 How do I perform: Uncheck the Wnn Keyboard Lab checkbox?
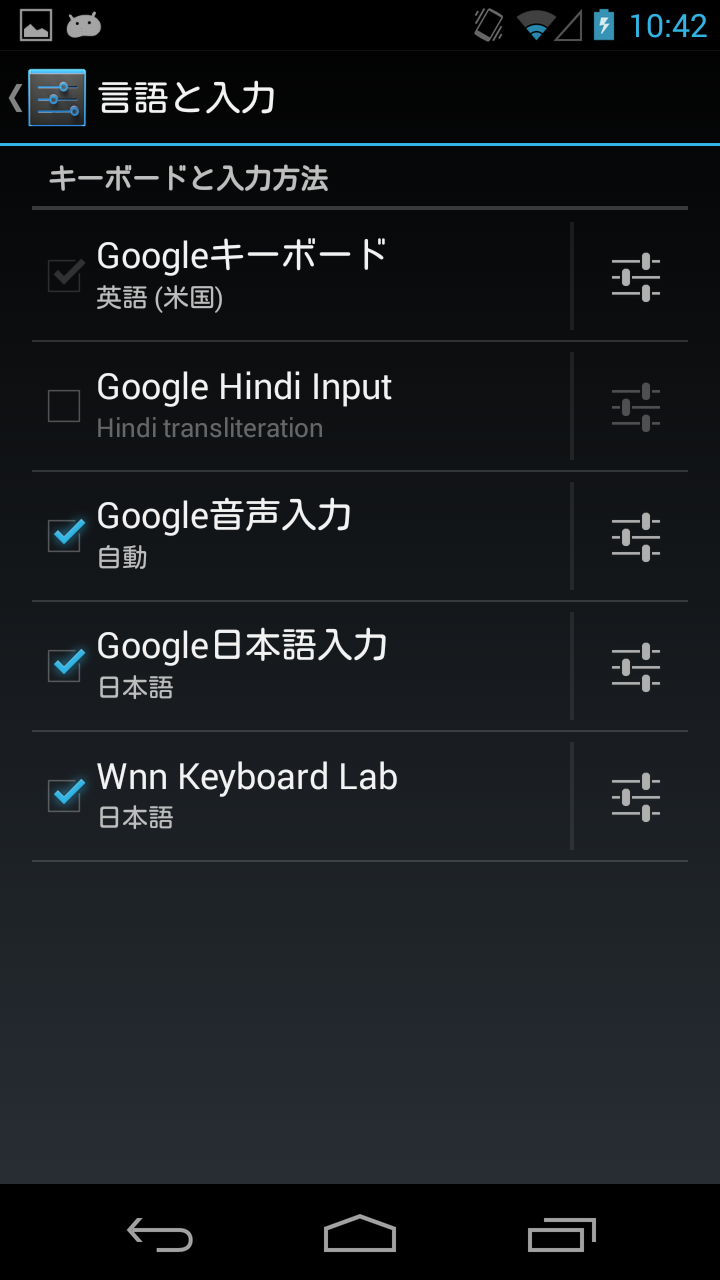point(65,795)
